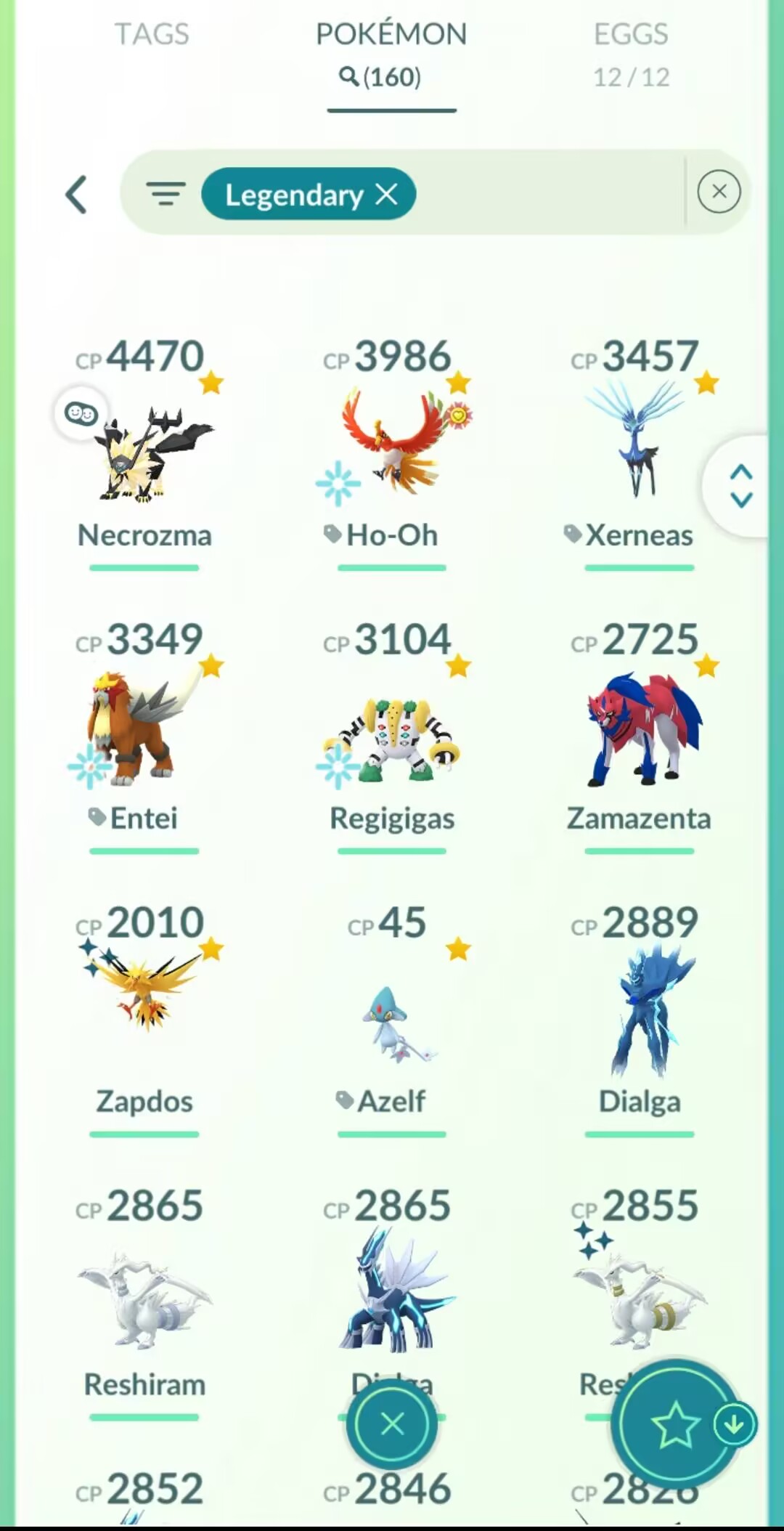Open the star sort button
784x1531 pixels.
(x=675, y=1424)
